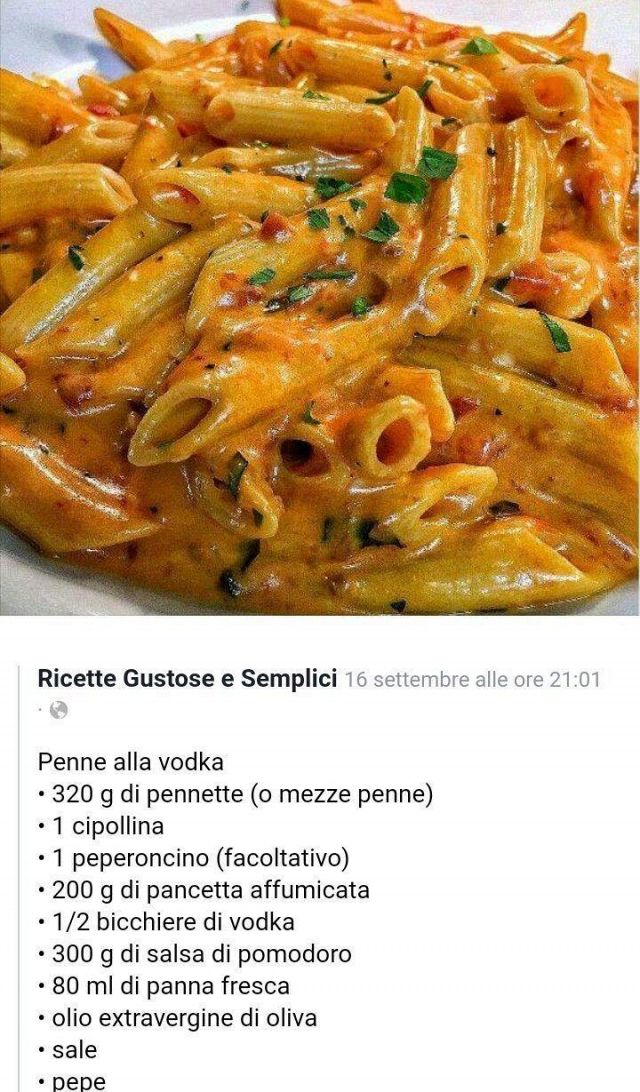Open the post via its 16 settembre timestamp
Screen dimensions: 640x1092
pos(472,680)
